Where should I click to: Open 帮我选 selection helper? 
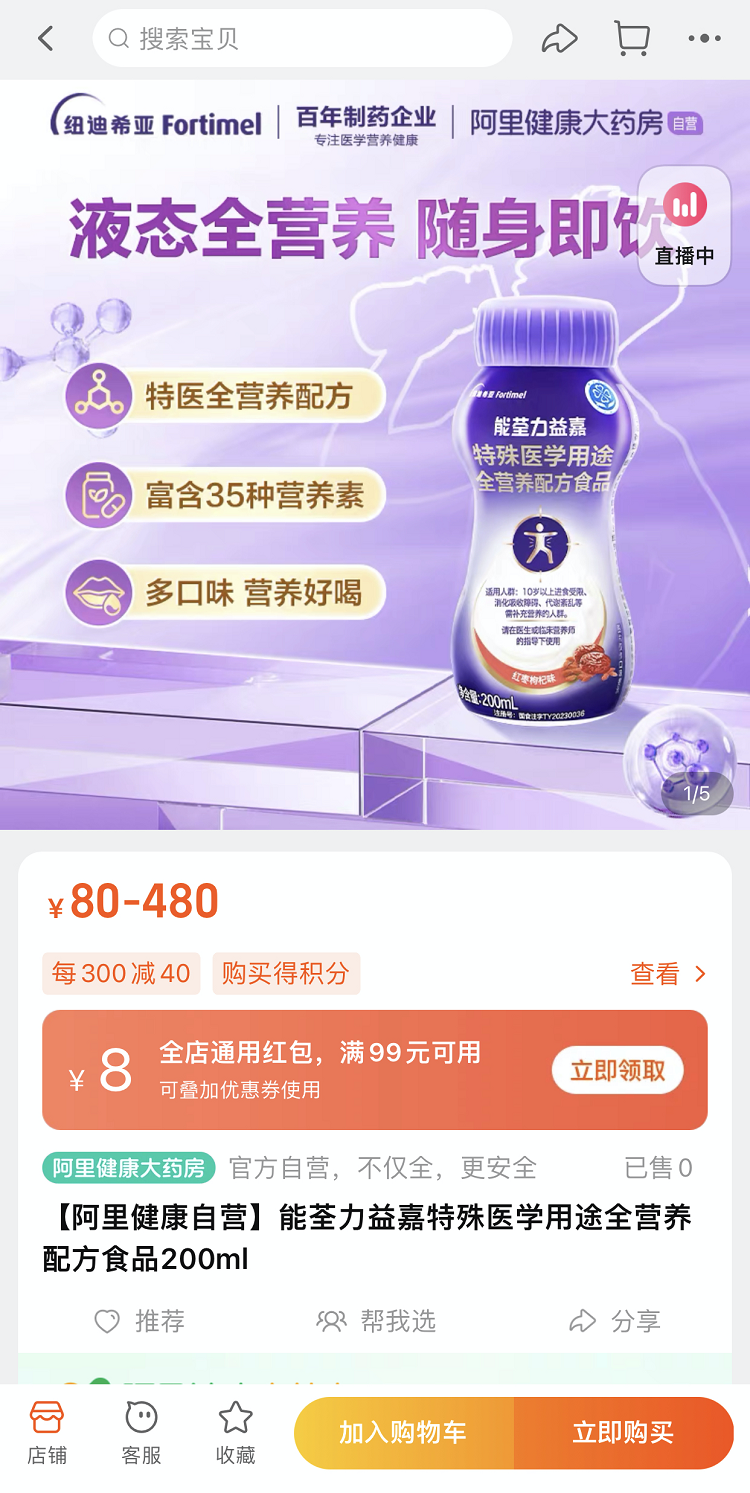pyautogui.click(x=376, y=1321)
